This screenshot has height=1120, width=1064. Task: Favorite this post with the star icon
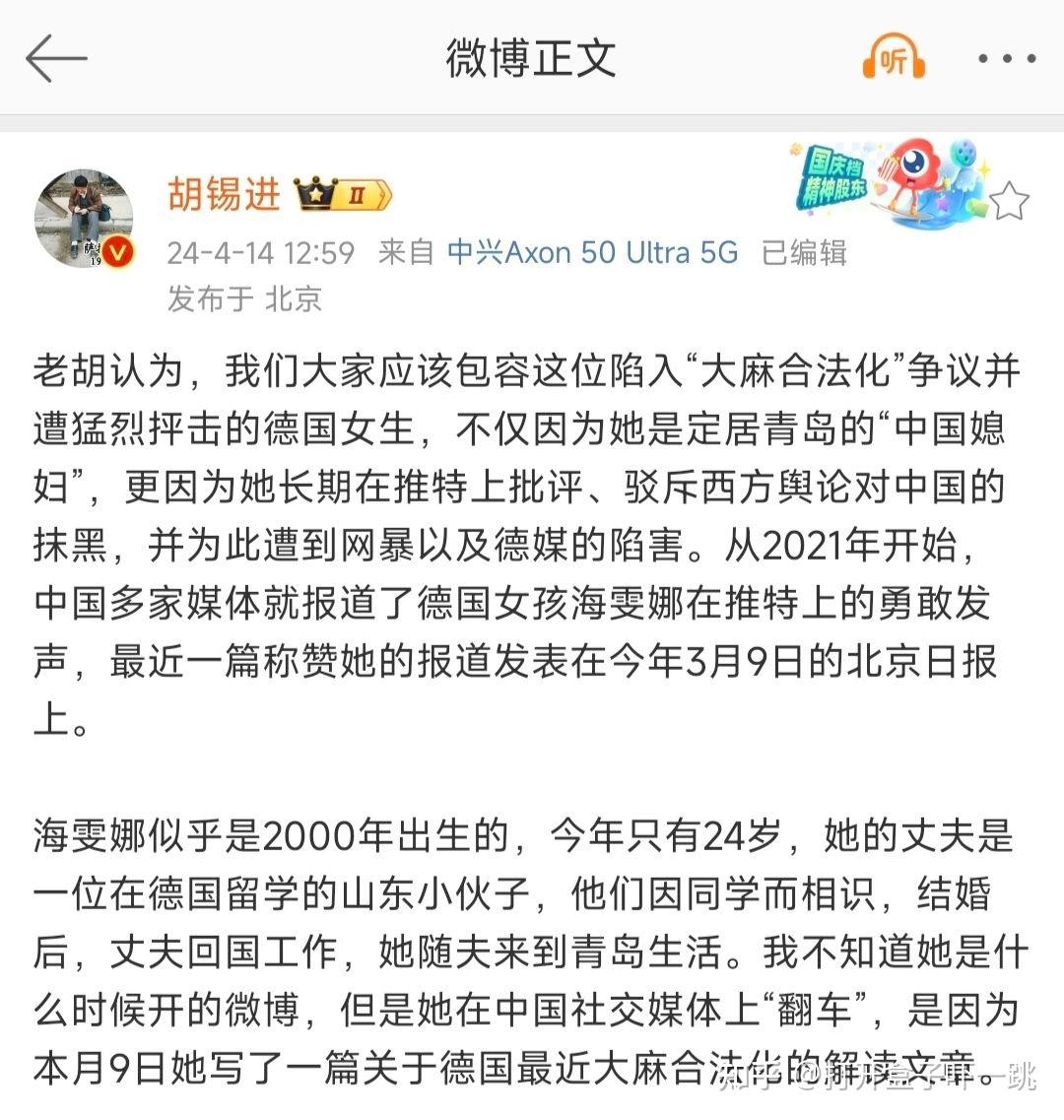pos(1009,203)
